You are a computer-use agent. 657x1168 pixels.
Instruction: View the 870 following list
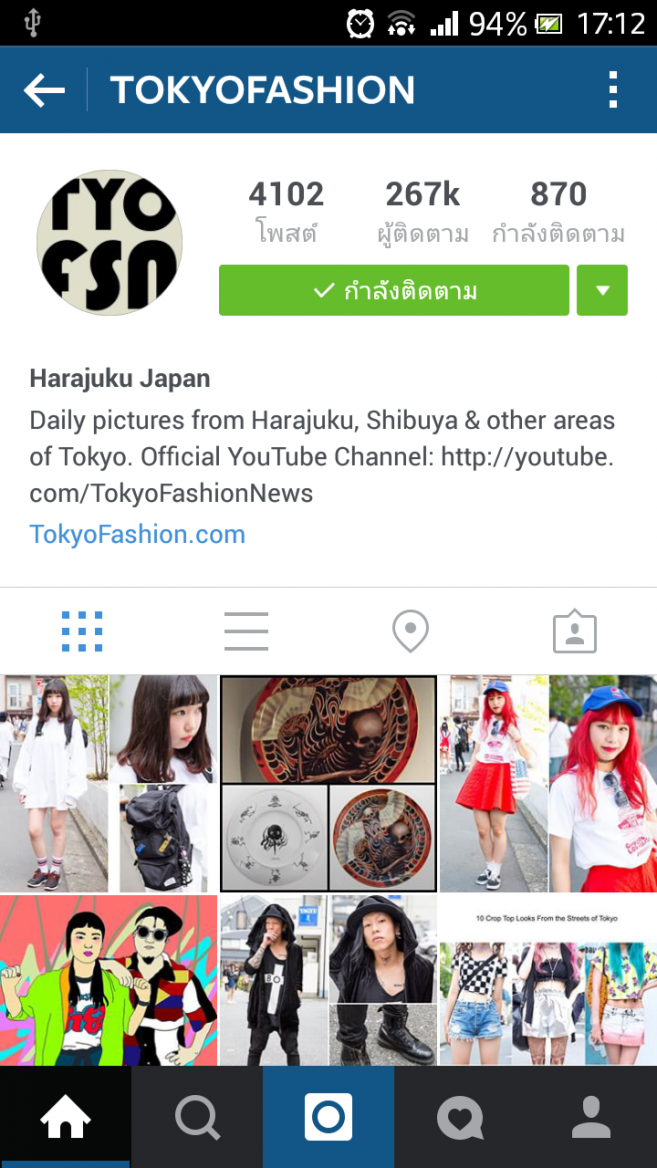tap(558, 211)
